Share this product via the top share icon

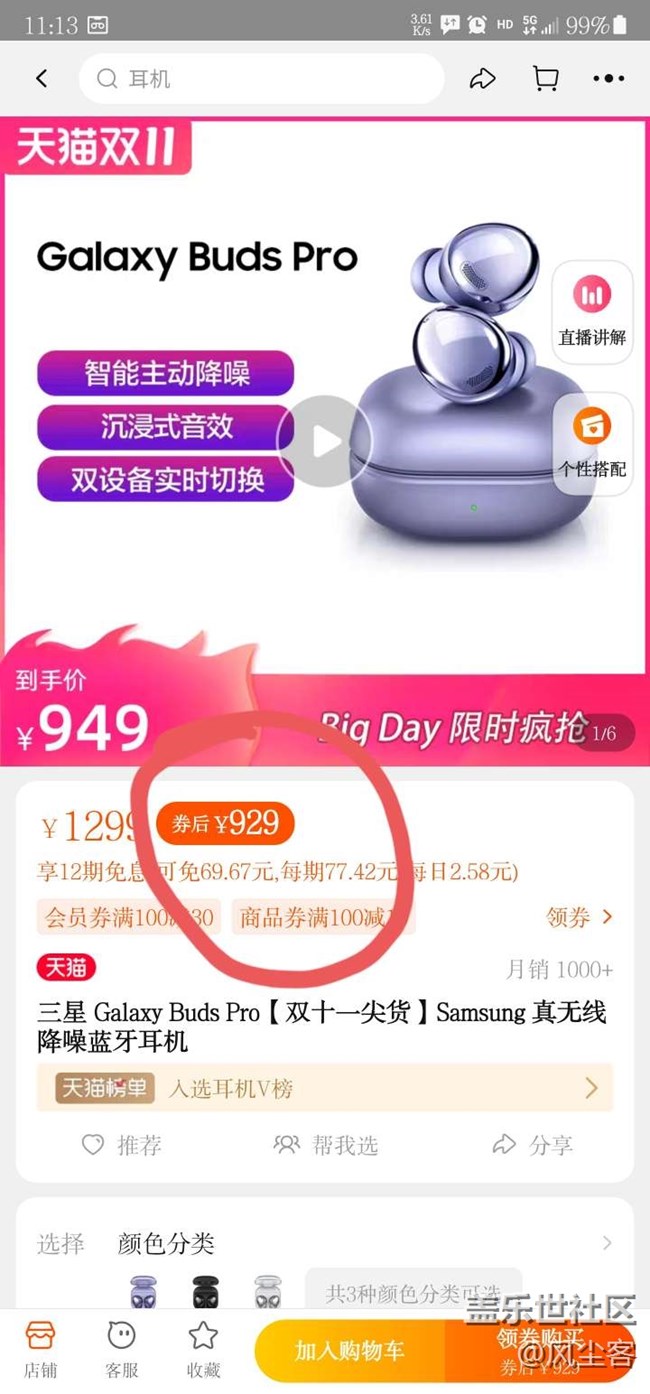[482, 79]
